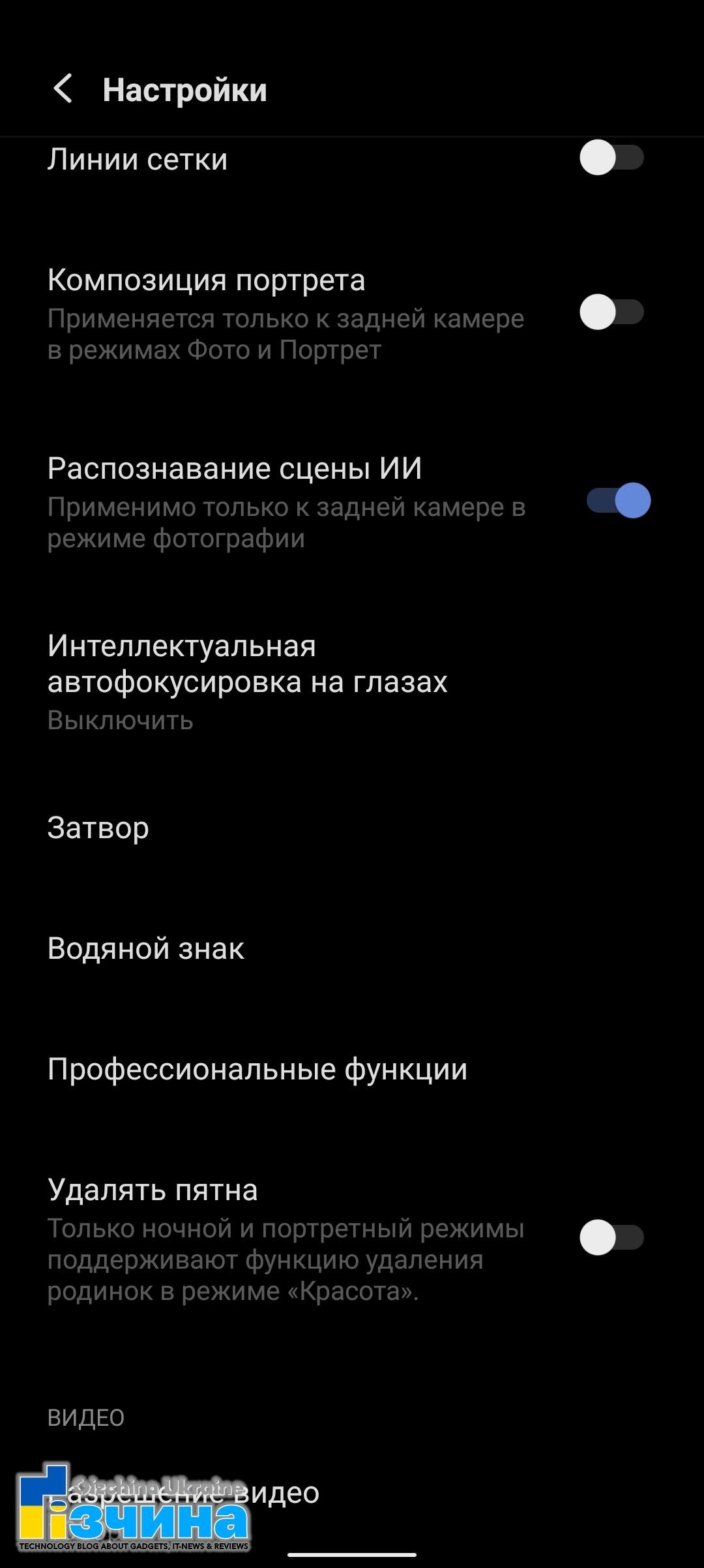Open the Затвор settings
704x1568 pixels.
(352, 828)
